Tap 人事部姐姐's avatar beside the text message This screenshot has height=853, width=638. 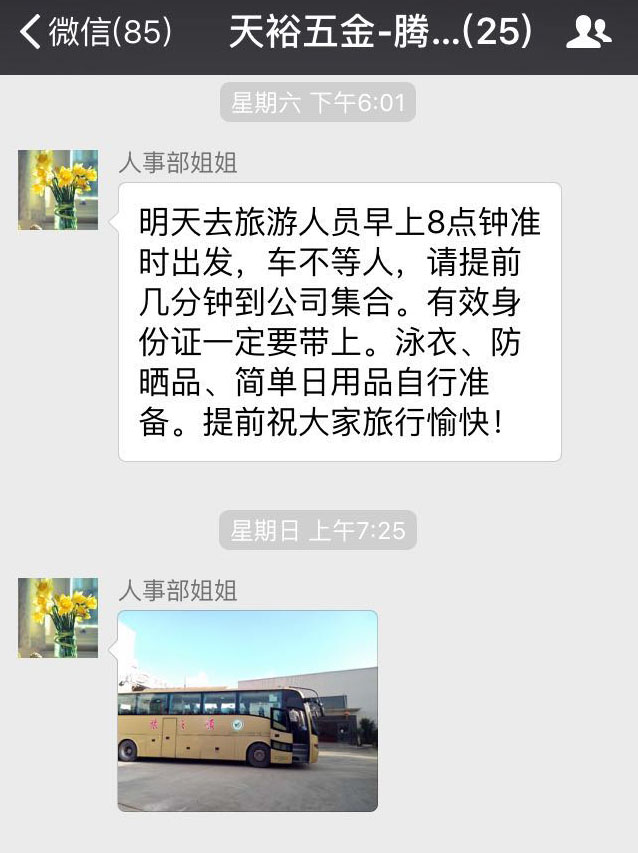(x=58, y=190)
